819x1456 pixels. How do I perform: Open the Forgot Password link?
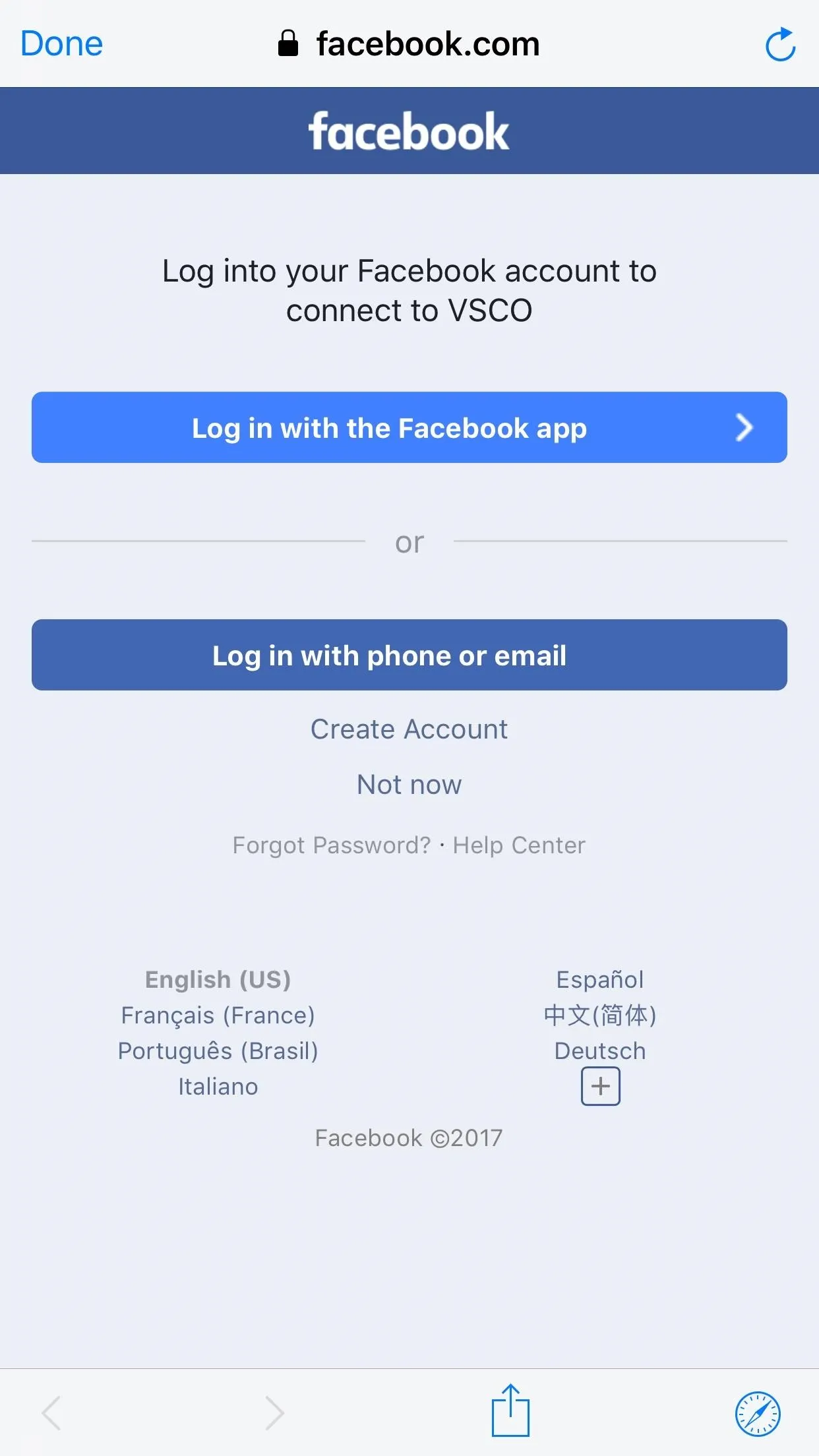pos(332,845)
